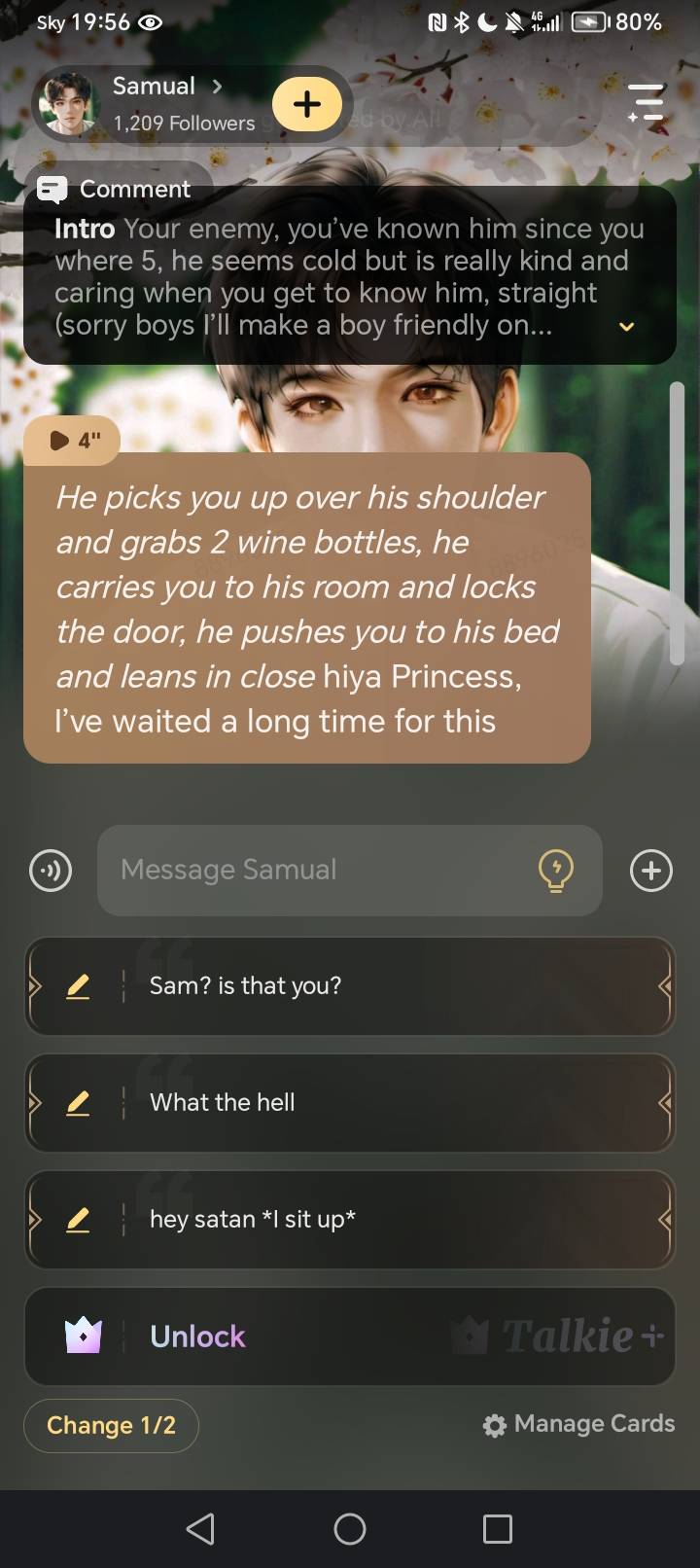Focus the Message Samual text field
This screenshot has height=1568, width=700.
click(x=321, y=870)
